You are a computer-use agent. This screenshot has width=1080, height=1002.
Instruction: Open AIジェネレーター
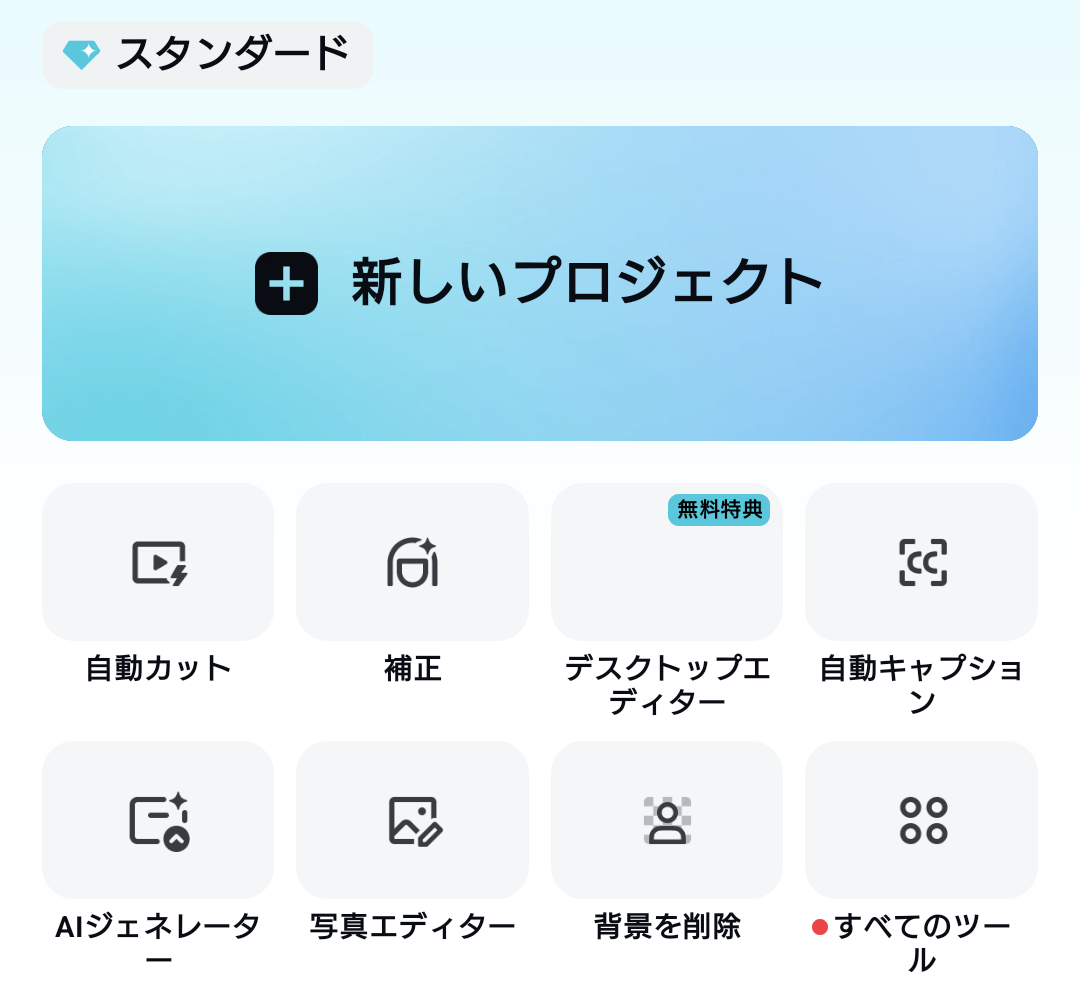point(158,820)
